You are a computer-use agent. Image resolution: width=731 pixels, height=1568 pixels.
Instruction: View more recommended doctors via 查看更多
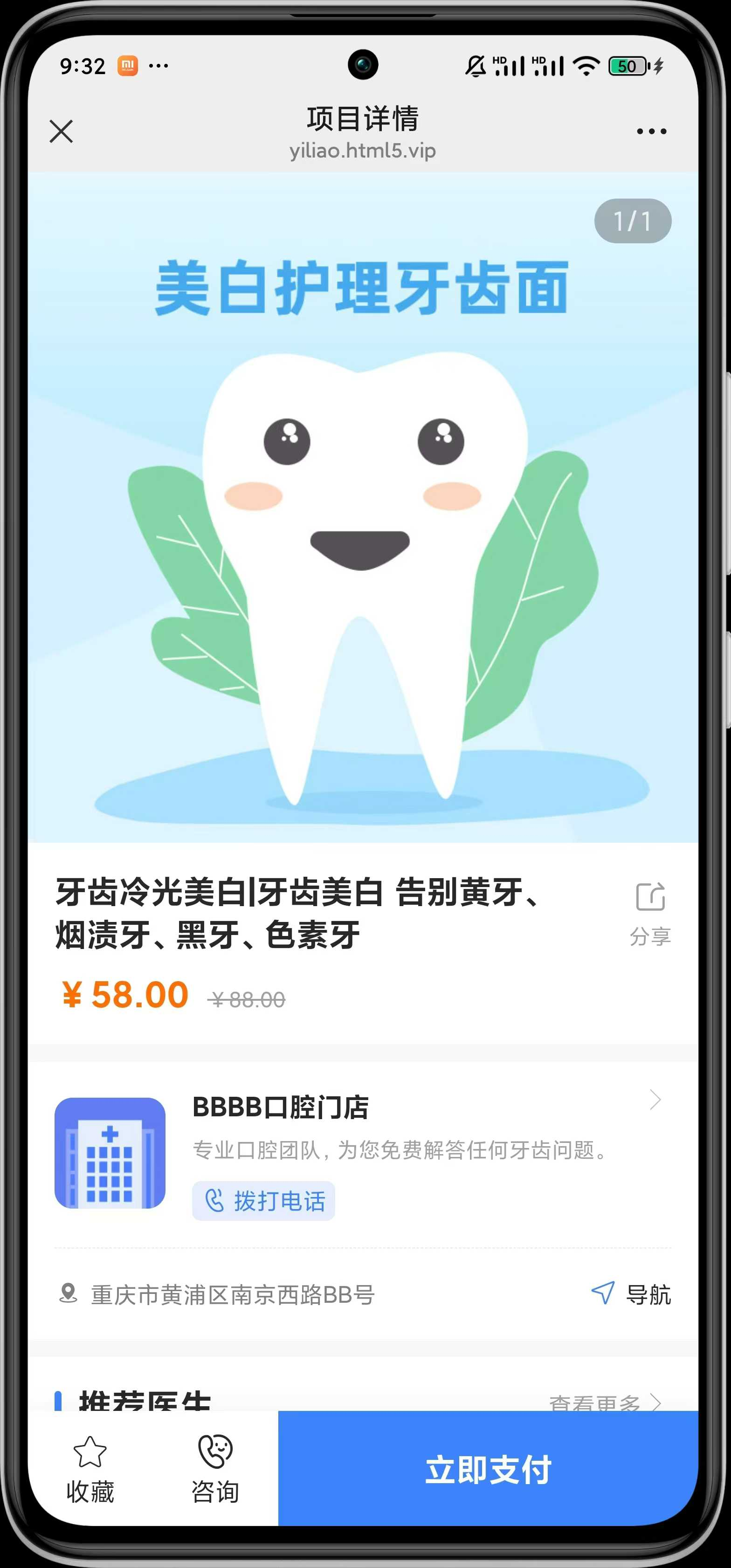pos(604,1401)
